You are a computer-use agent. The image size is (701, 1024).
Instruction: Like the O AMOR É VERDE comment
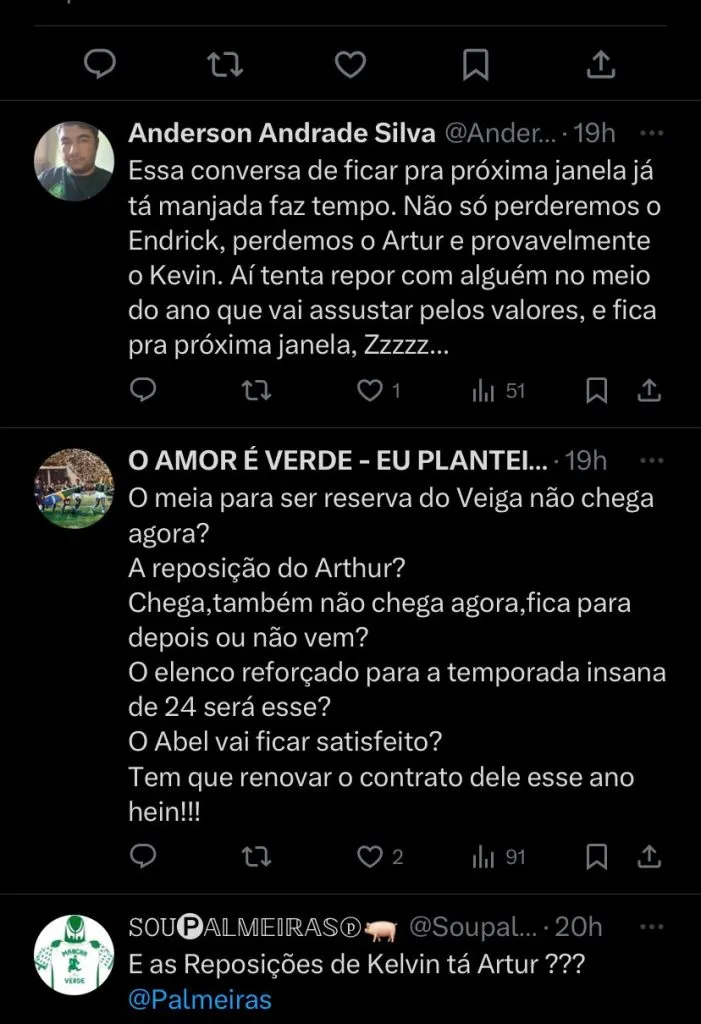pyautogui.click(x=371, y=856)
